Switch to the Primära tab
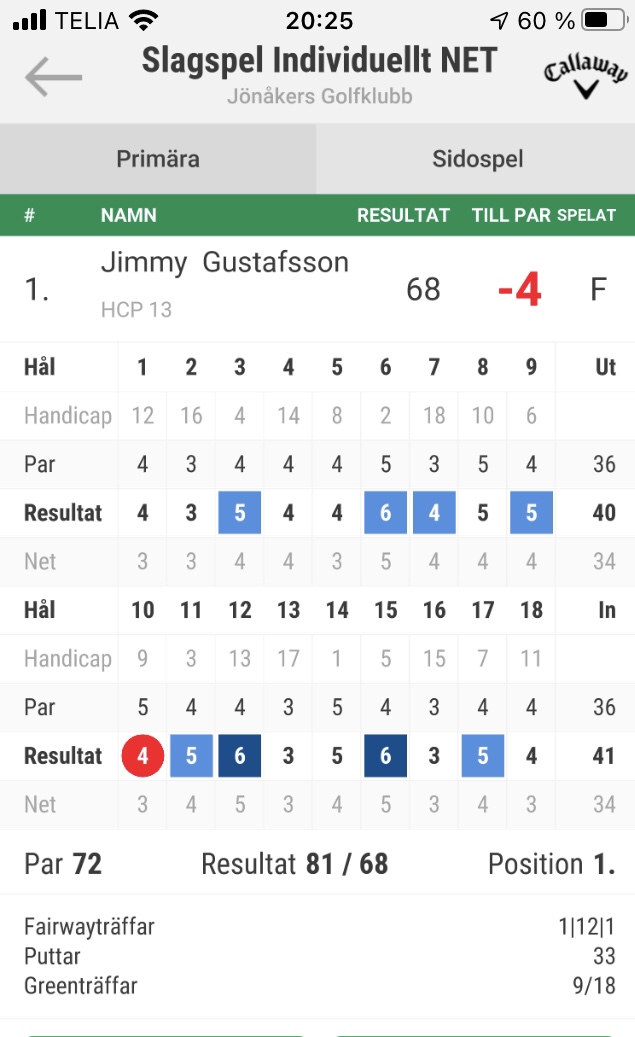Viewport: 635px width, 1037px height. [x=158, y=159]
